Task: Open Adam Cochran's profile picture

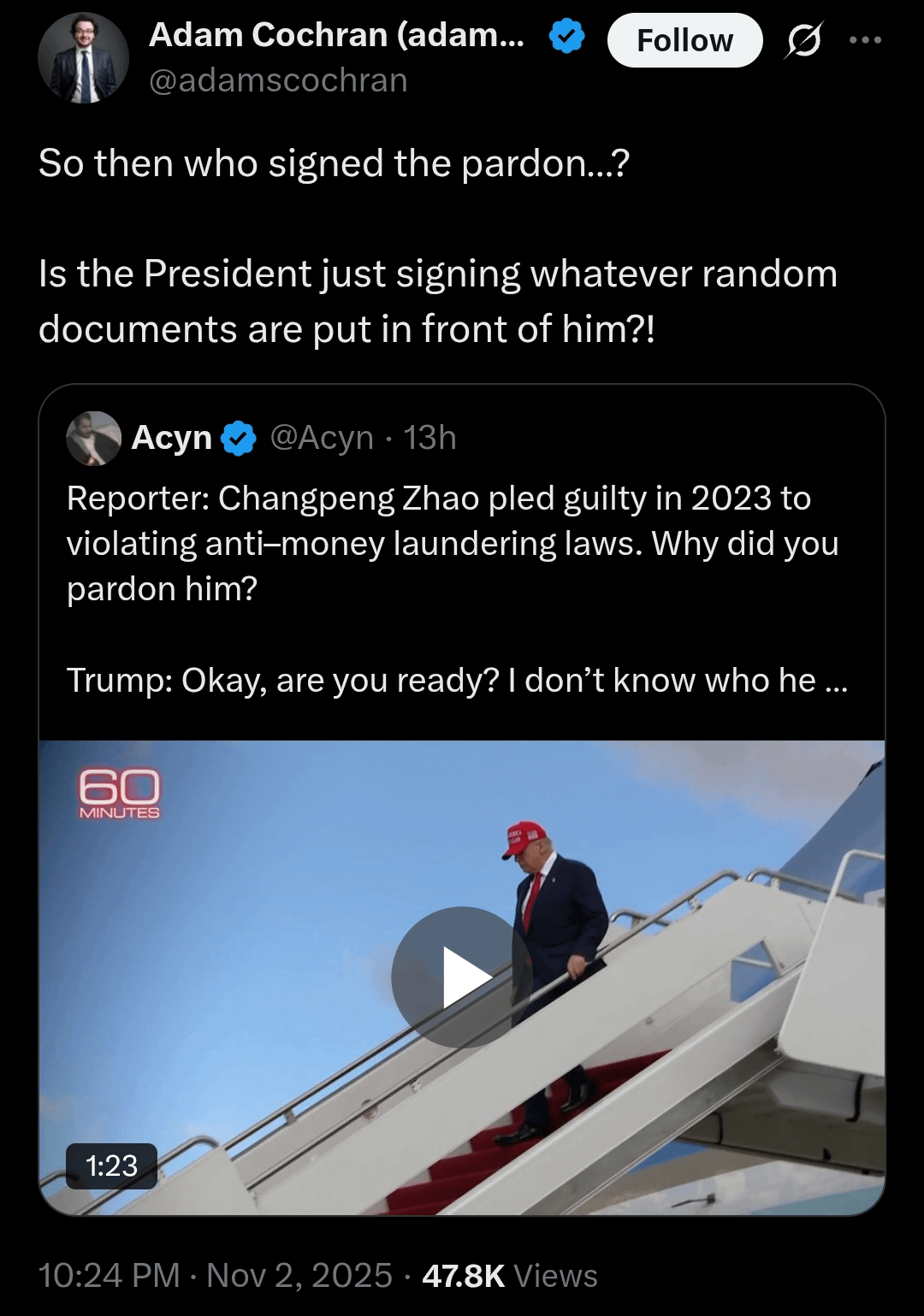Action: 83,58
